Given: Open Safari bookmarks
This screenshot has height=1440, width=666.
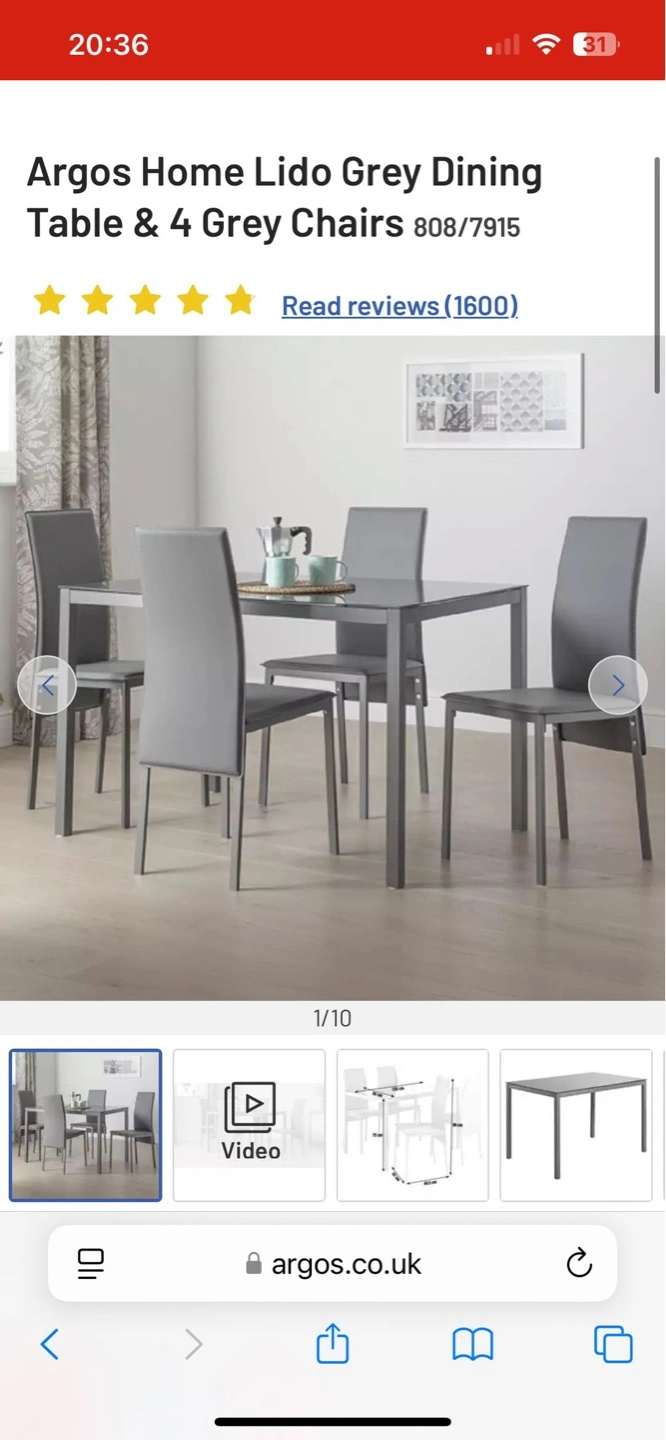Looking at the screenshot, I should [473, 1345].
